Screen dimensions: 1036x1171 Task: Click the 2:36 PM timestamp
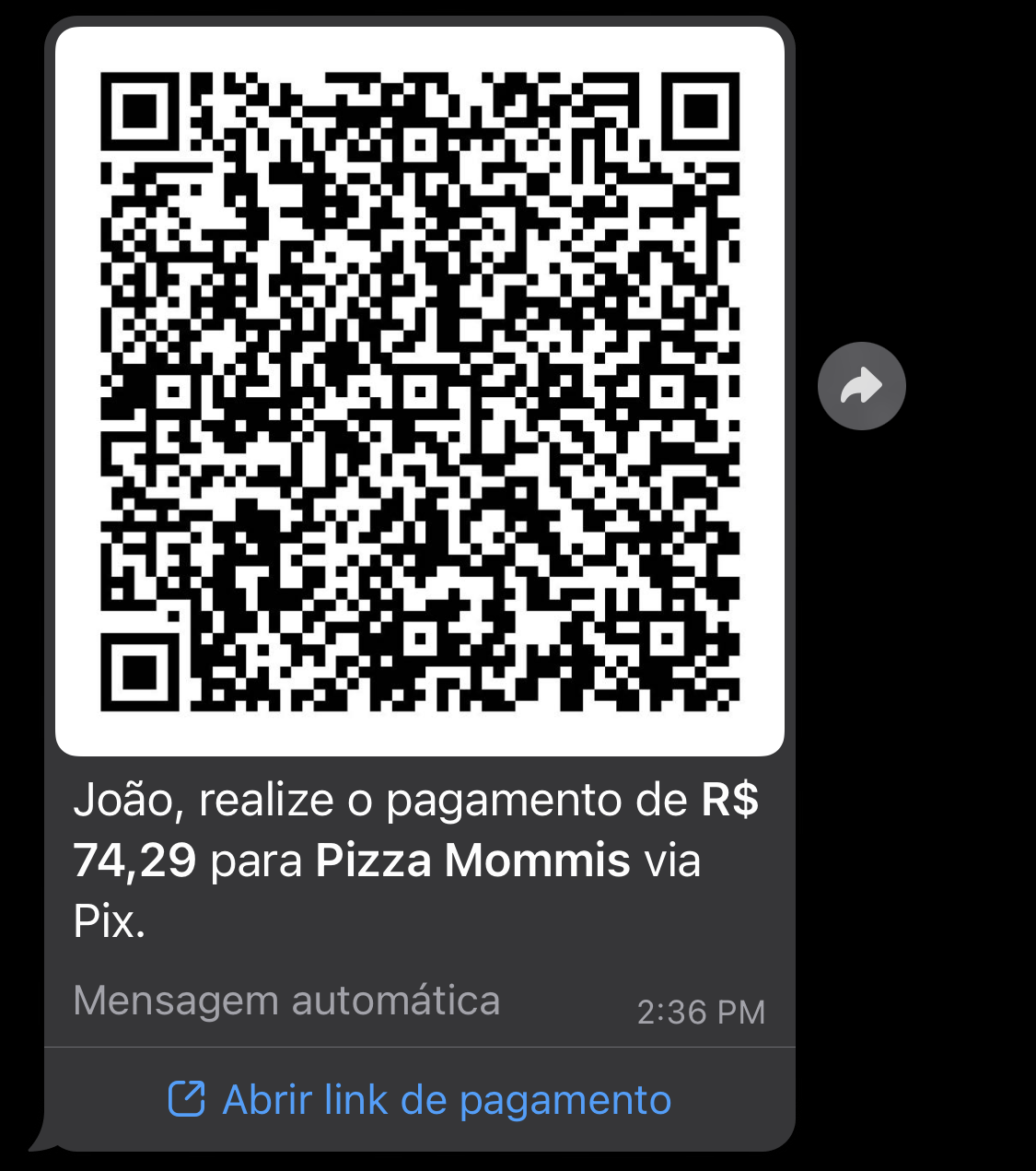tap(702, 1012)
